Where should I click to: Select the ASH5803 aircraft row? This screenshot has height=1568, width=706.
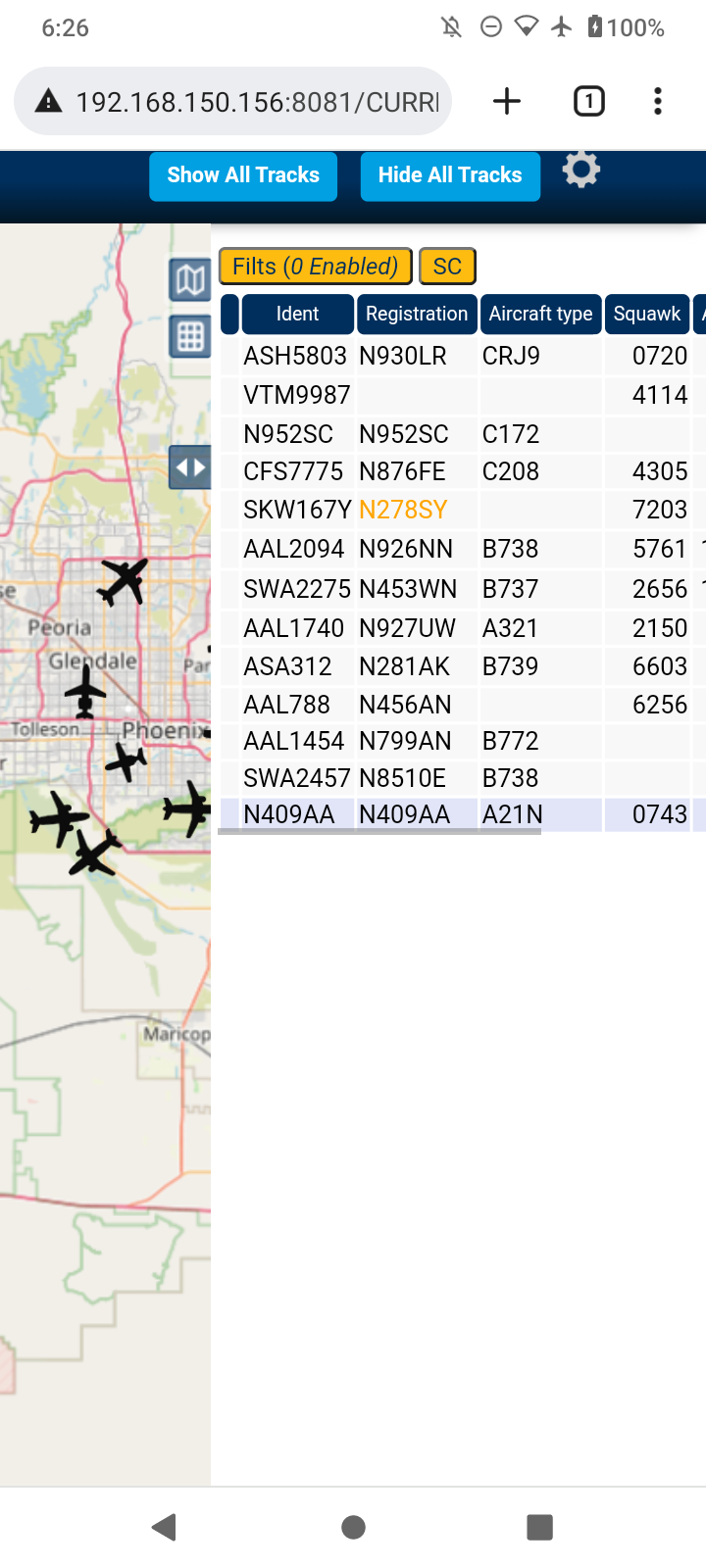(463, 356)
